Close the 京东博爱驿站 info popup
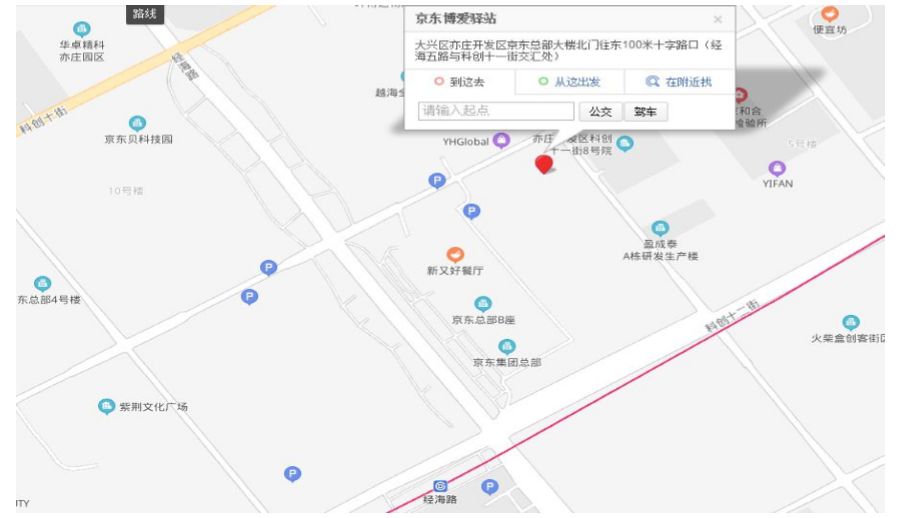Screen dimensions: 901x518 pos(717,19)
